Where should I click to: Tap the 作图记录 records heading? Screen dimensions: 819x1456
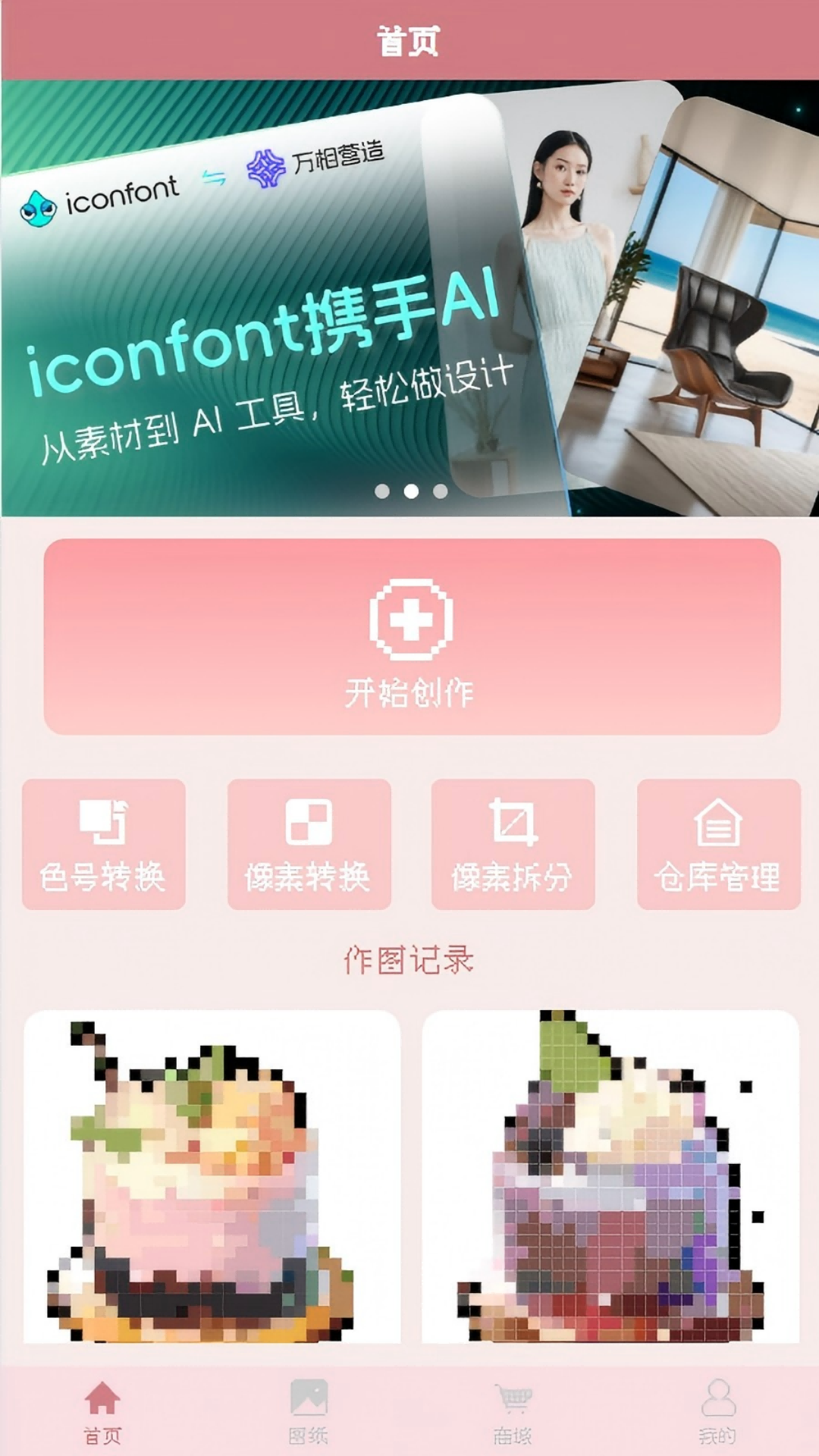tap(409, 958)
